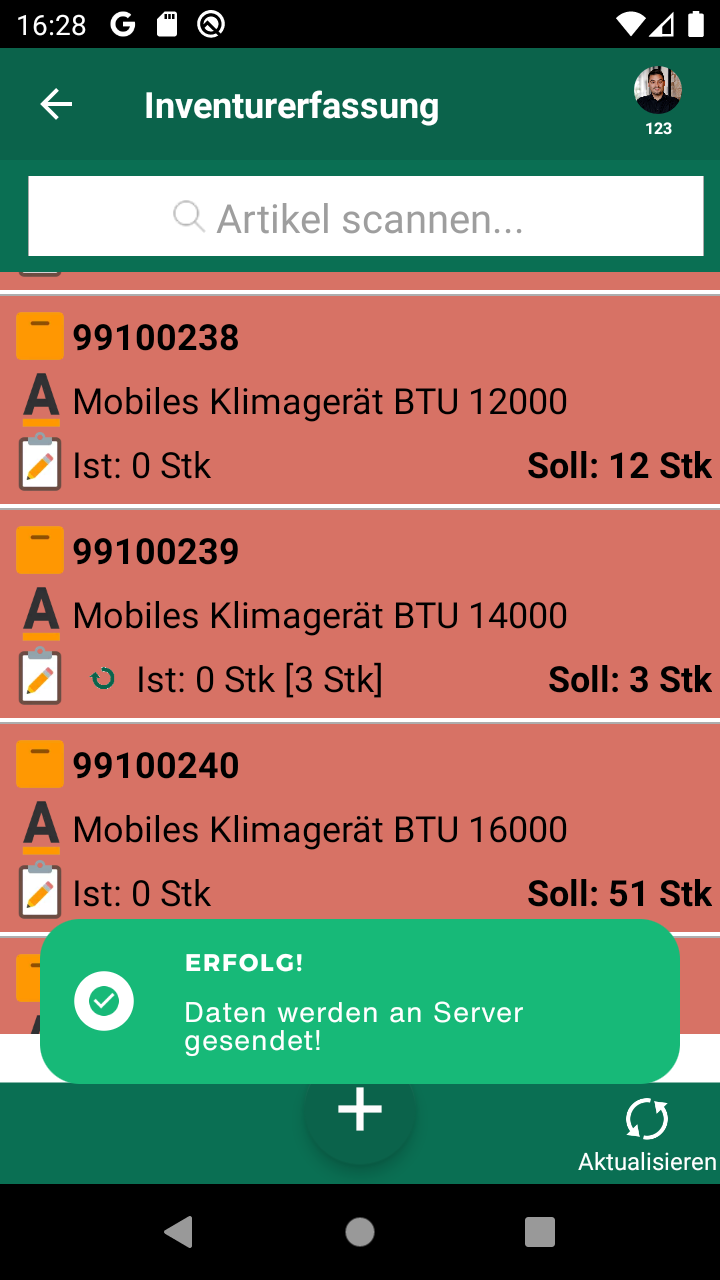The image size is (720, 1280).
Task: Tap the Android home button
Action: tap(360, 1232)
